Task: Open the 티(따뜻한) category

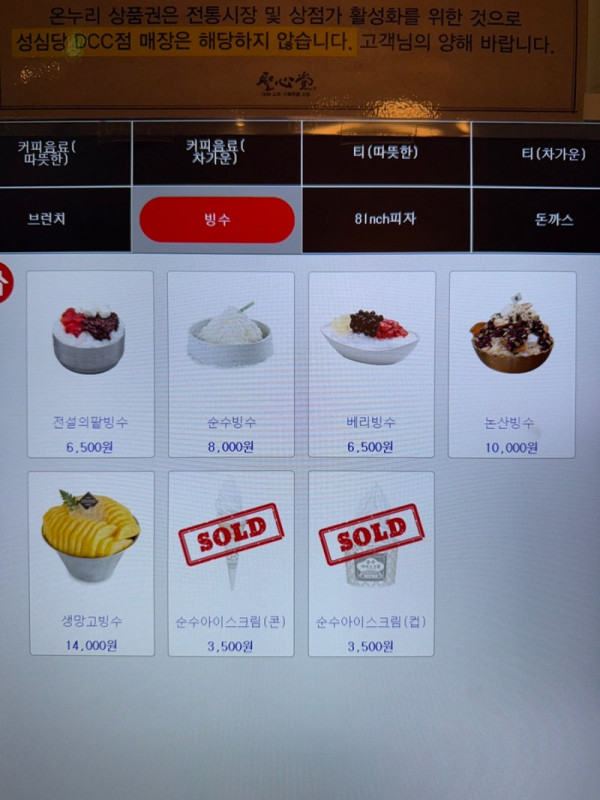Action: click(x=386, y=153)
